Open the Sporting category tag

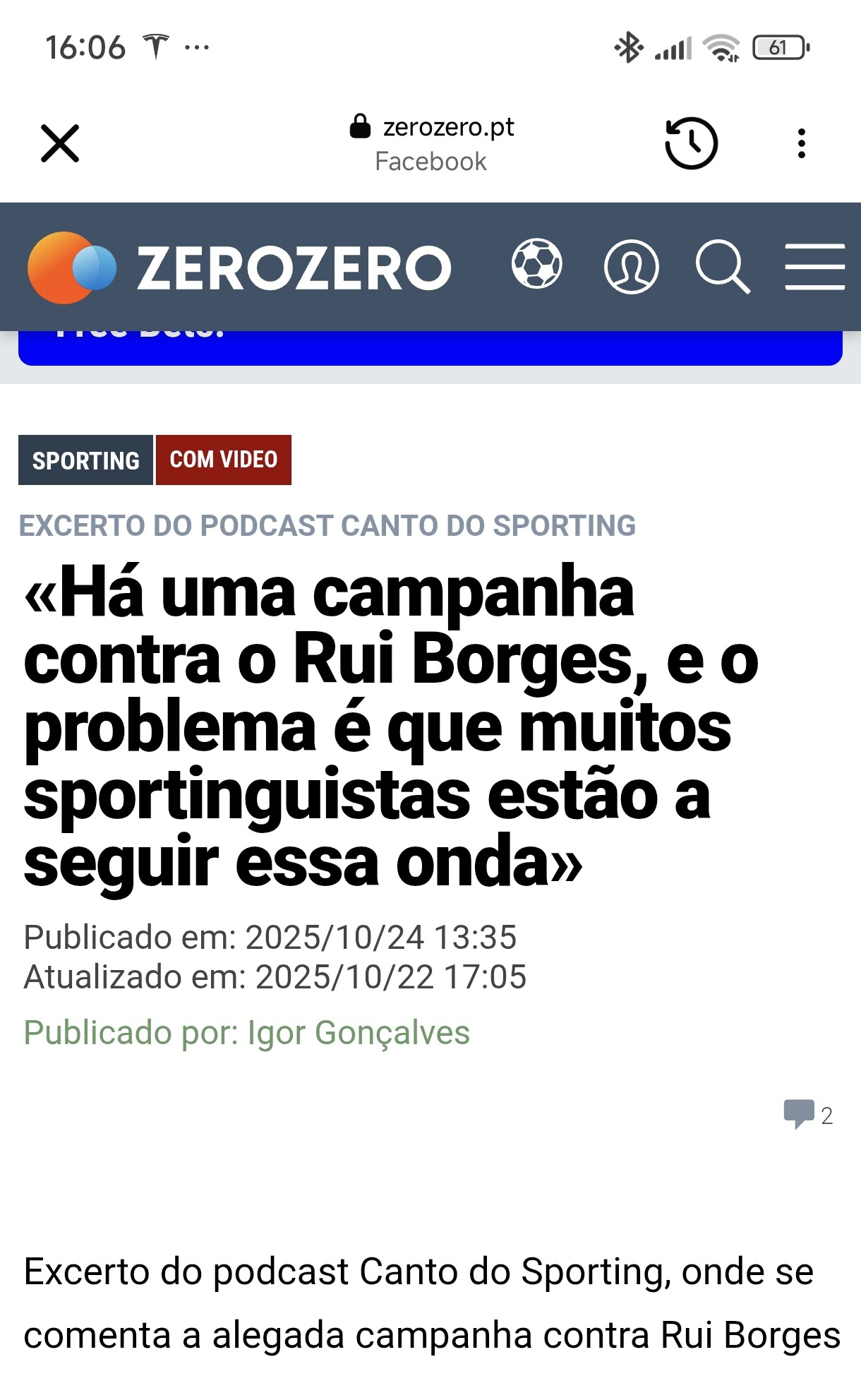coord(85,460)
